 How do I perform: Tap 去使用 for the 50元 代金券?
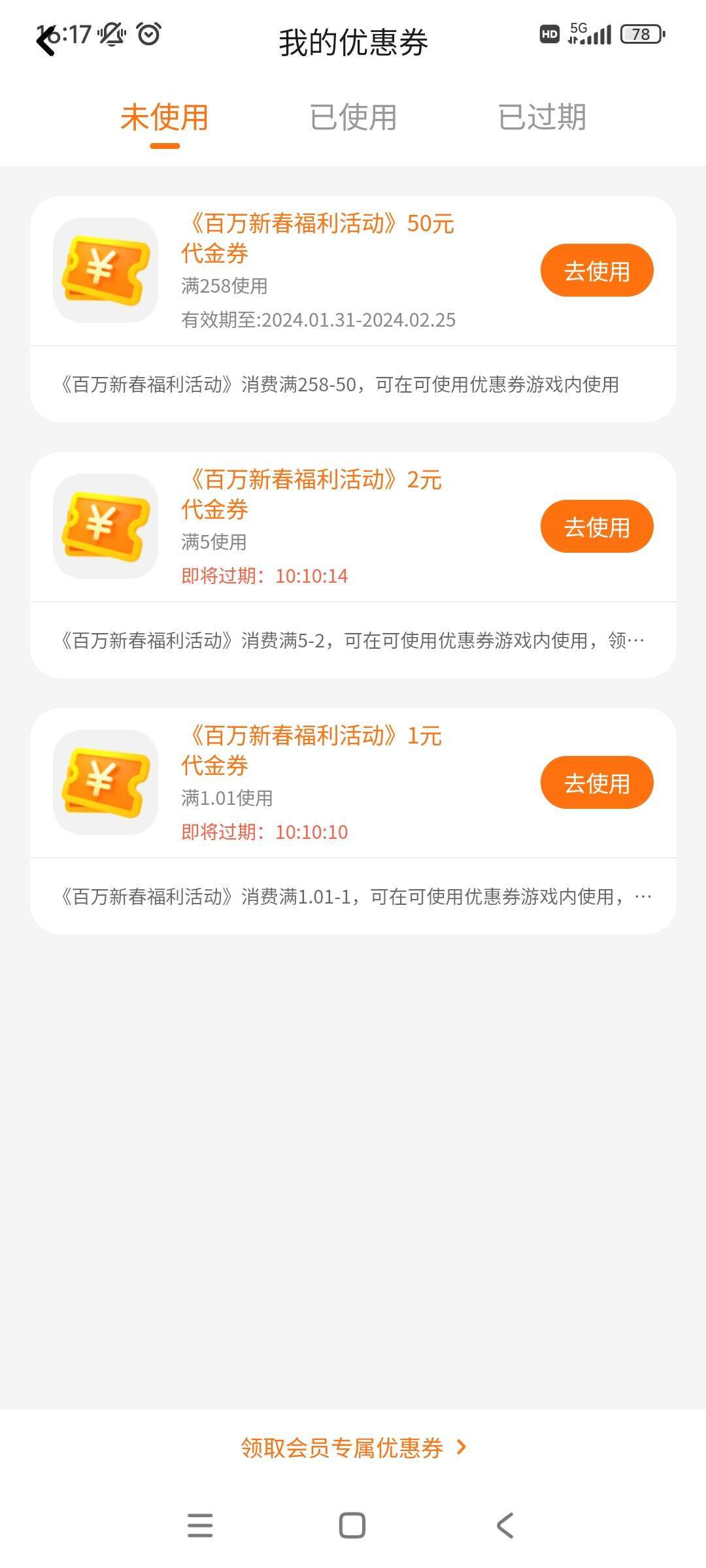pyautogui.click(x=596, y=270)
